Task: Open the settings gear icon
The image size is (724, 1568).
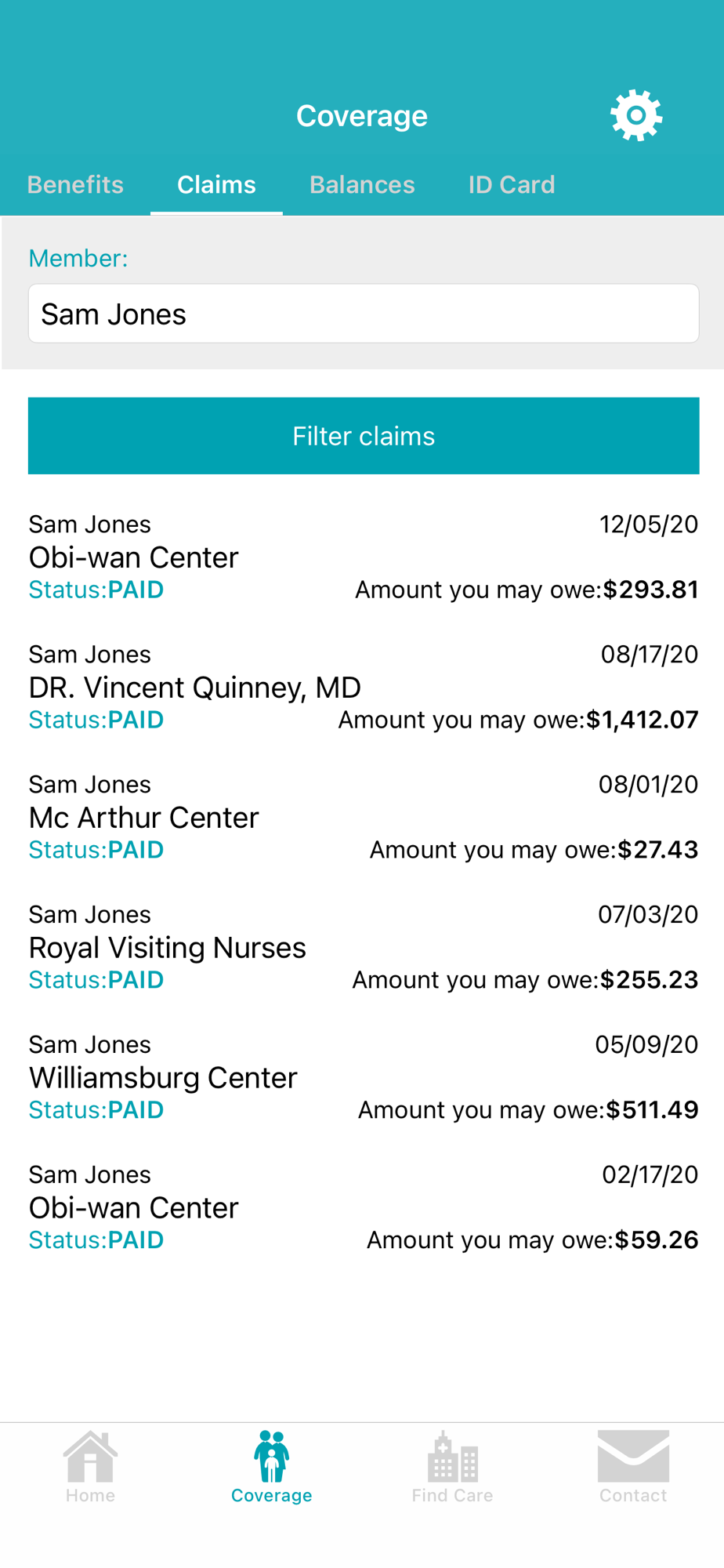Action: [636, 115]
